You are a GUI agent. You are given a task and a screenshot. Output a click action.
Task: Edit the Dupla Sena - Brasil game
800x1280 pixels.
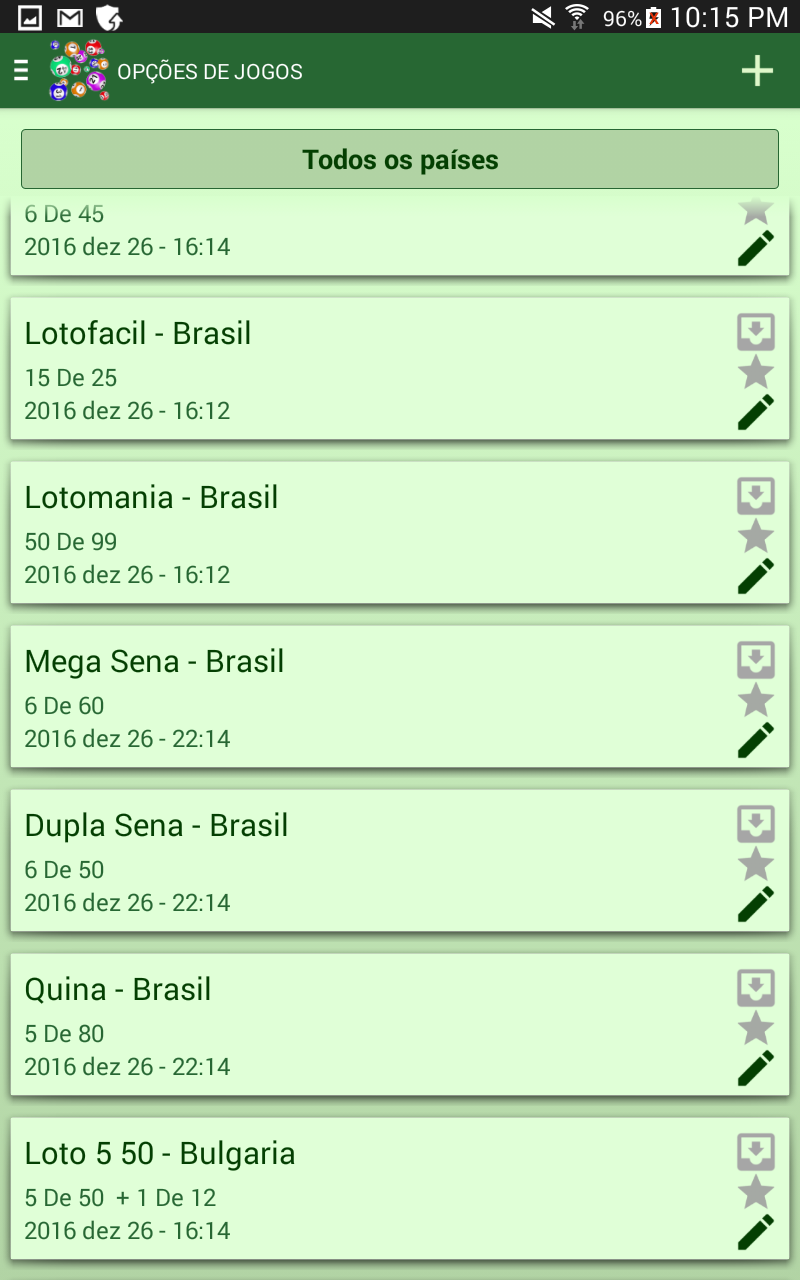coord(756,905)
